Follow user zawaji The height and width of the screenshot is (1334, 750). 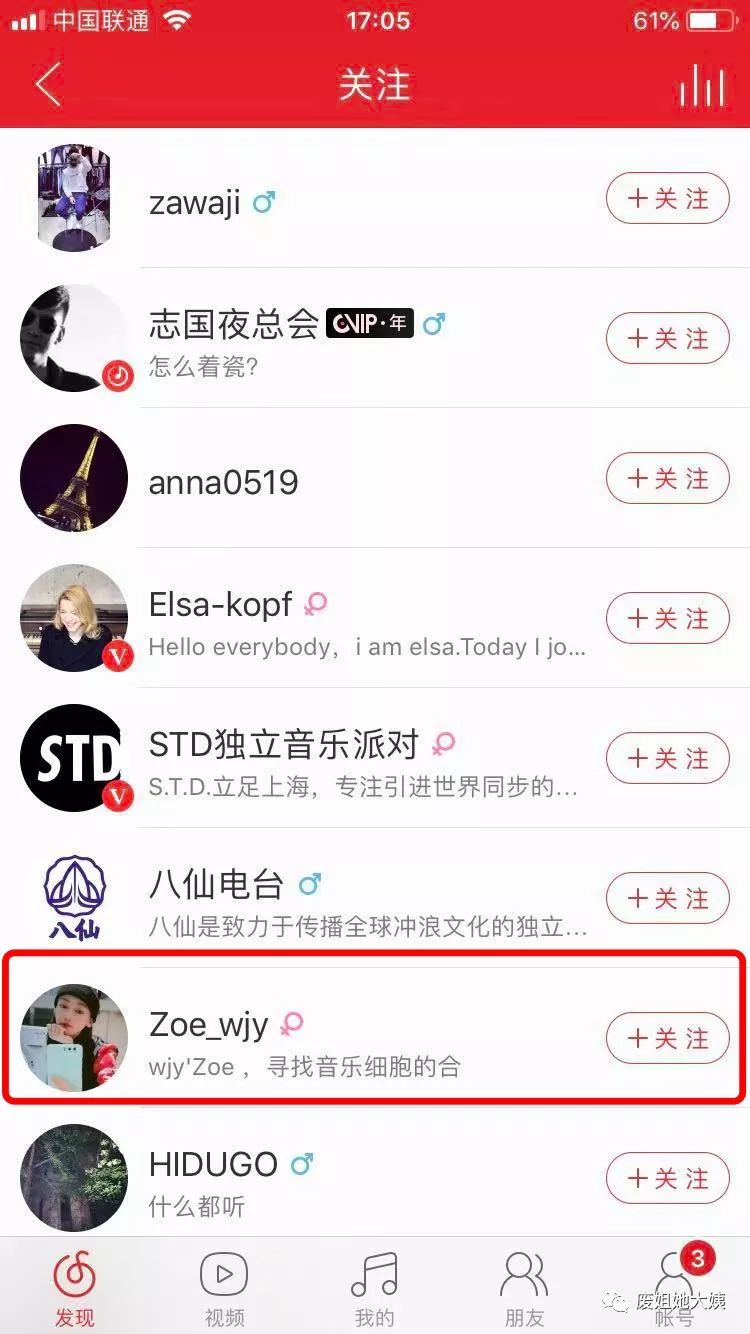667,198
